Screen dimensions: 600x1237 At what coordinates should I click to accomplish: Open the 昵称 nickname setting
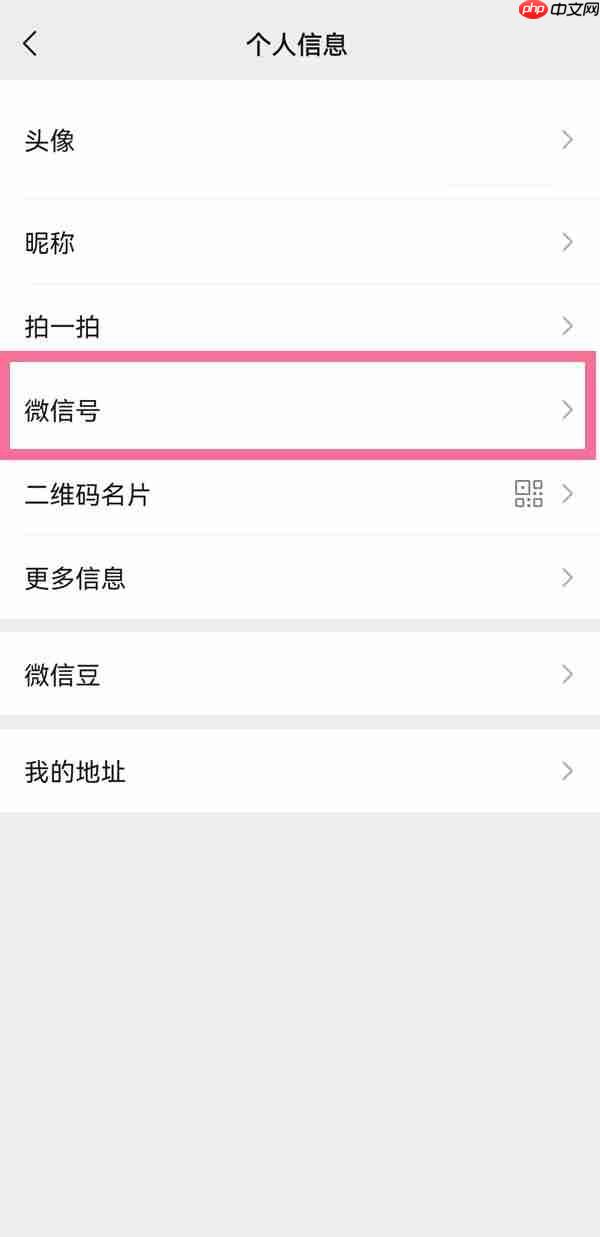pyautogui.click(x=300, y=242)
